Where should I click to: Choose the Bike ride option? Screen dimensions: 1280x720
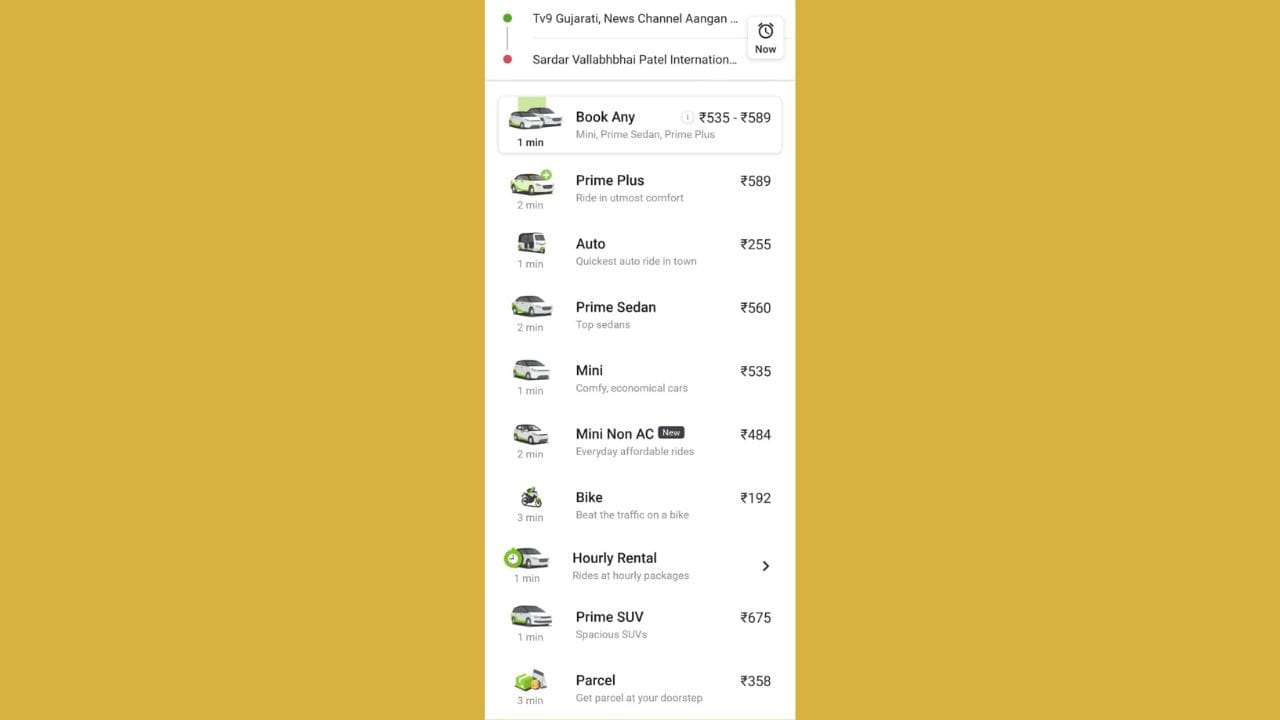640,505
